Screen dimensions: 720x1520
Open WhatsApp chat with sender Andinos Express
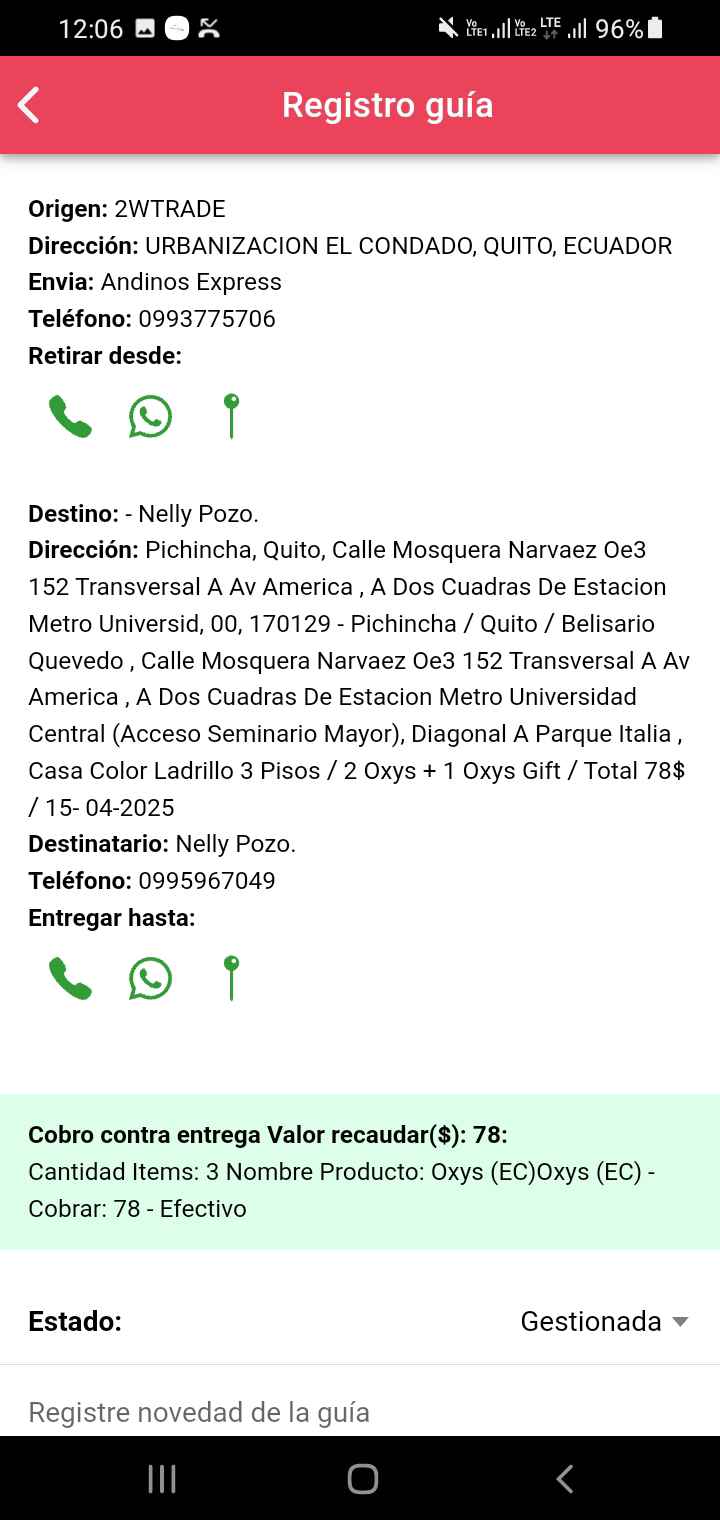pyautogui.click(x=150, y=416)
